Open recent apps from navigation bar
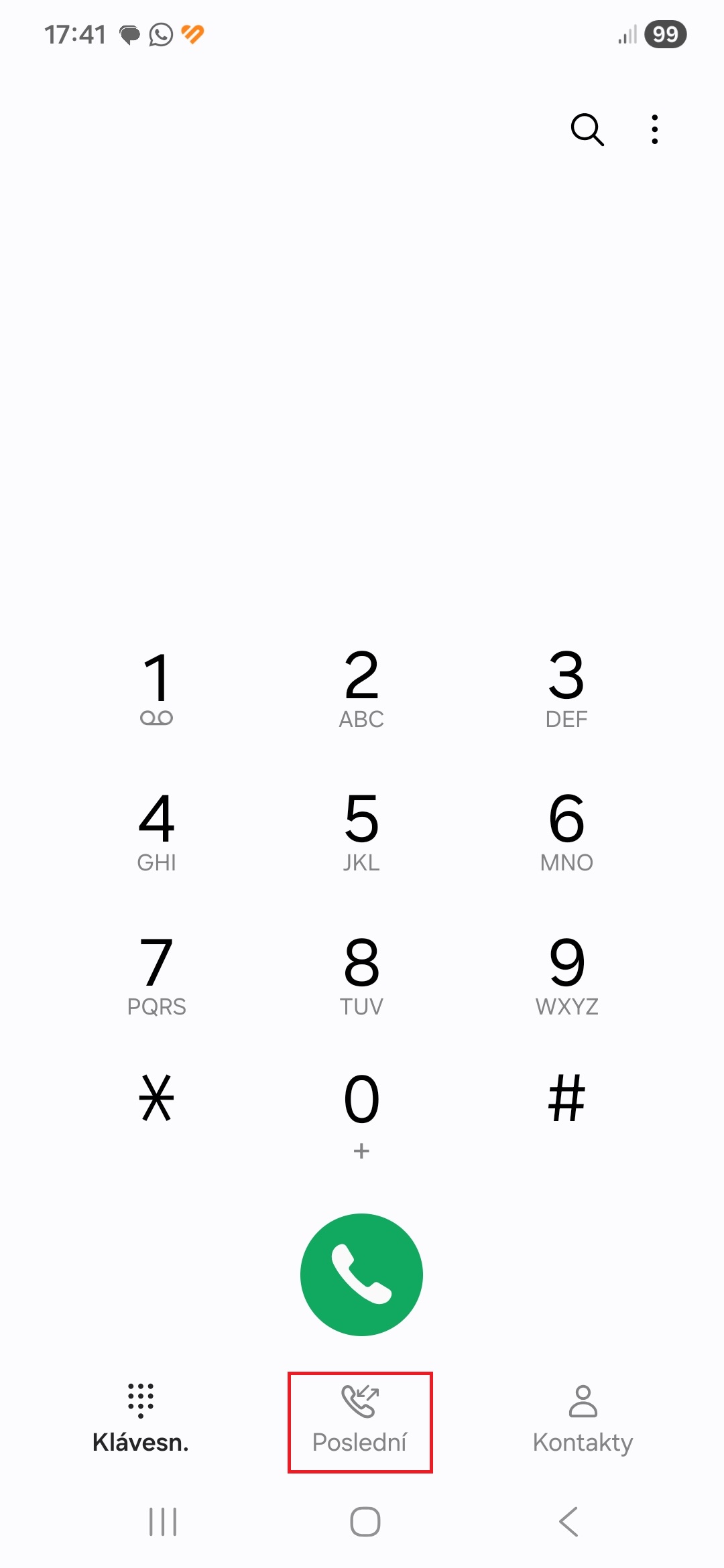 [x=163, y=1522]
